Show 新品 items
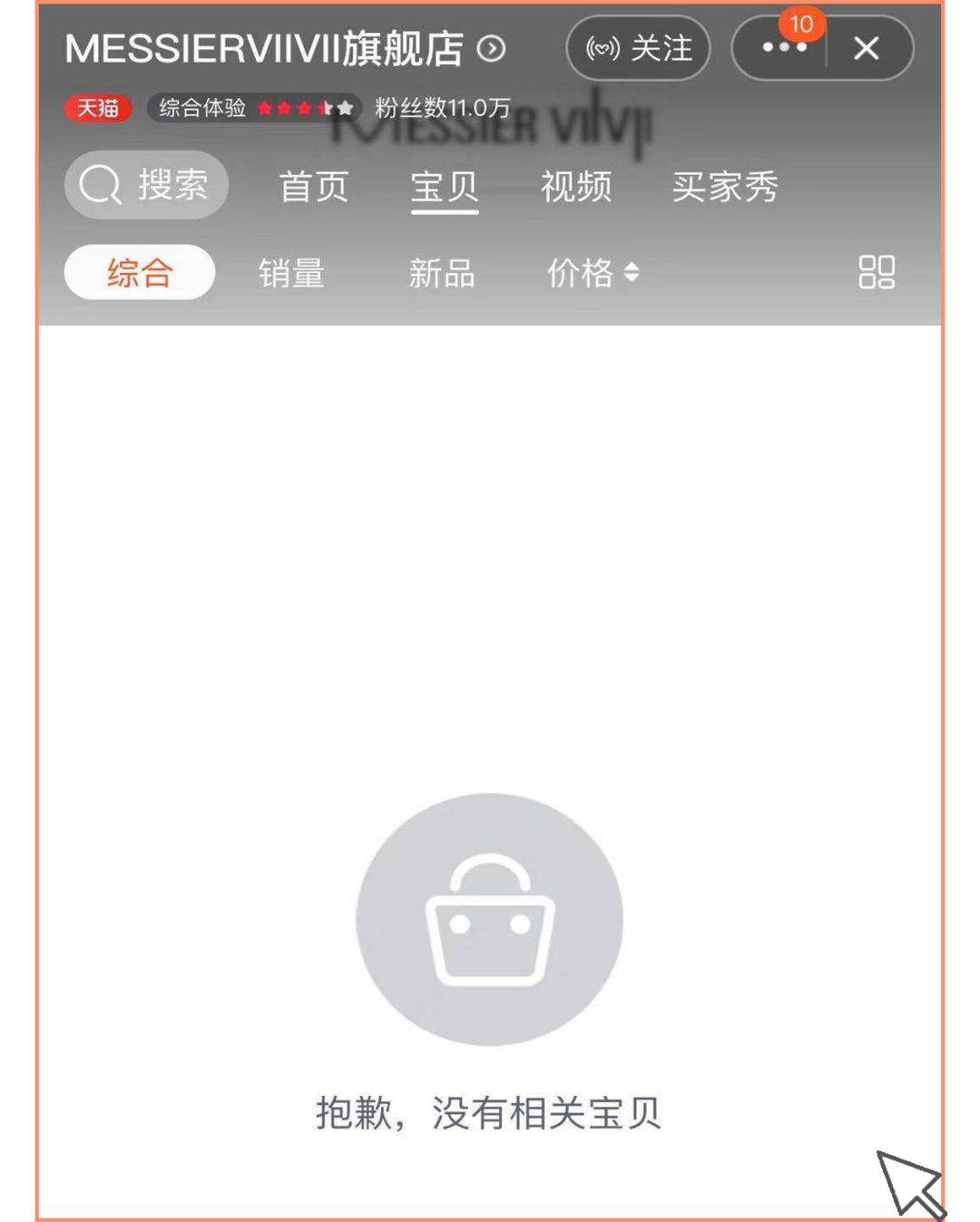Image resolution: width=980 pixels, height=1222 pixels. point(441,272)
